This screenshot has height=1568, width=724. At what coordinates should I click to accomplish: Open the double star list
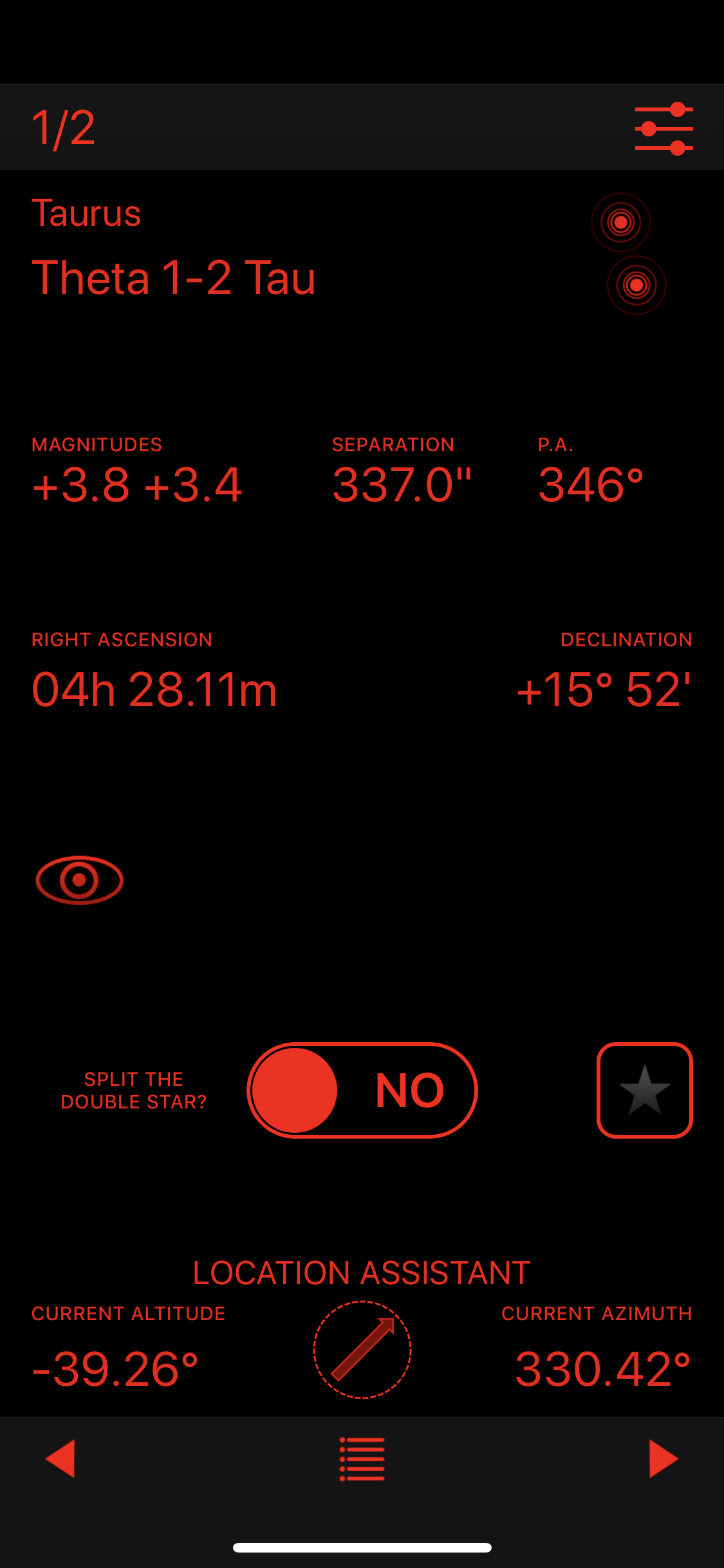(x=362, y=1459)
